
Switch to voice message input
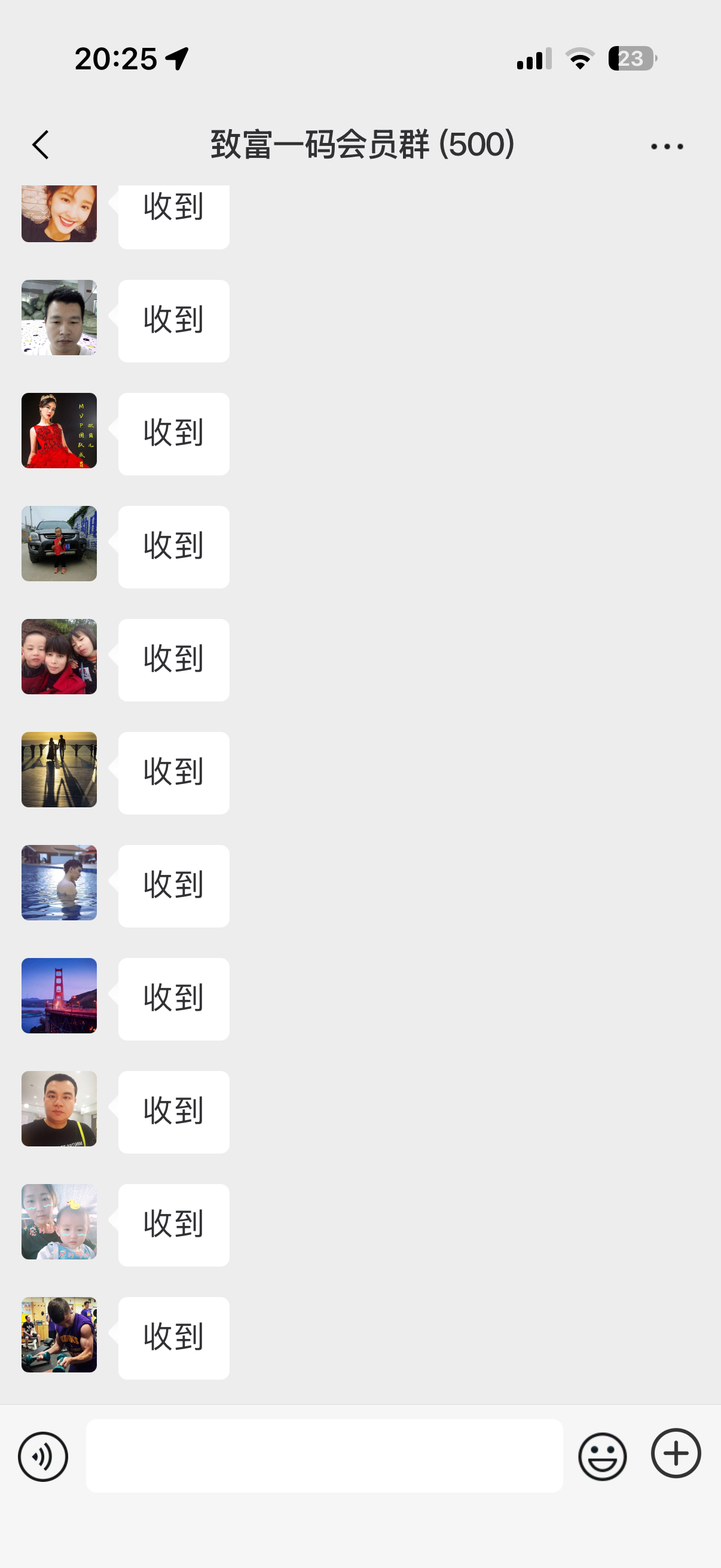pos(43,1457)
